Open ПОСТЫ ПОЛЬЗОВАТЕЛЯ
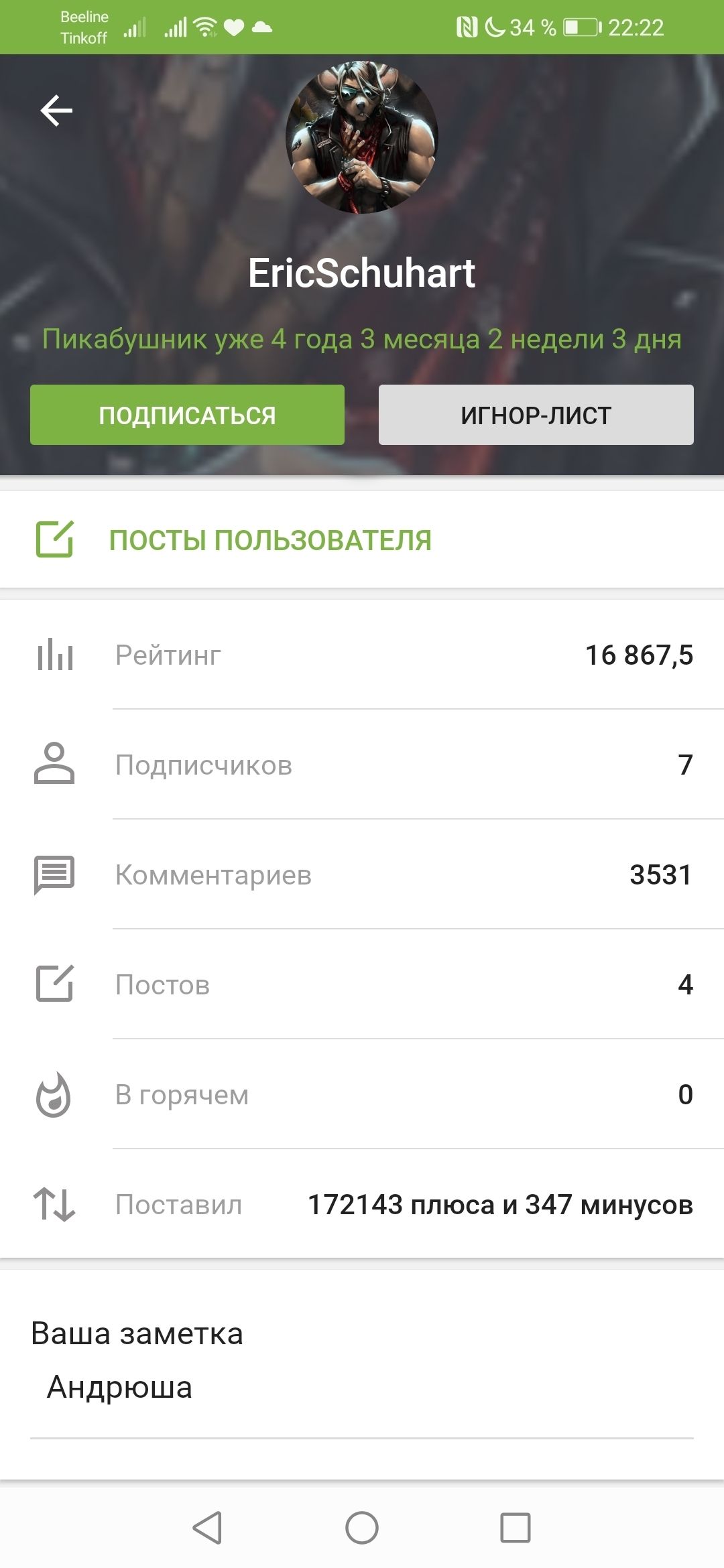724x1568 pixels. click(x=269, y=540)
